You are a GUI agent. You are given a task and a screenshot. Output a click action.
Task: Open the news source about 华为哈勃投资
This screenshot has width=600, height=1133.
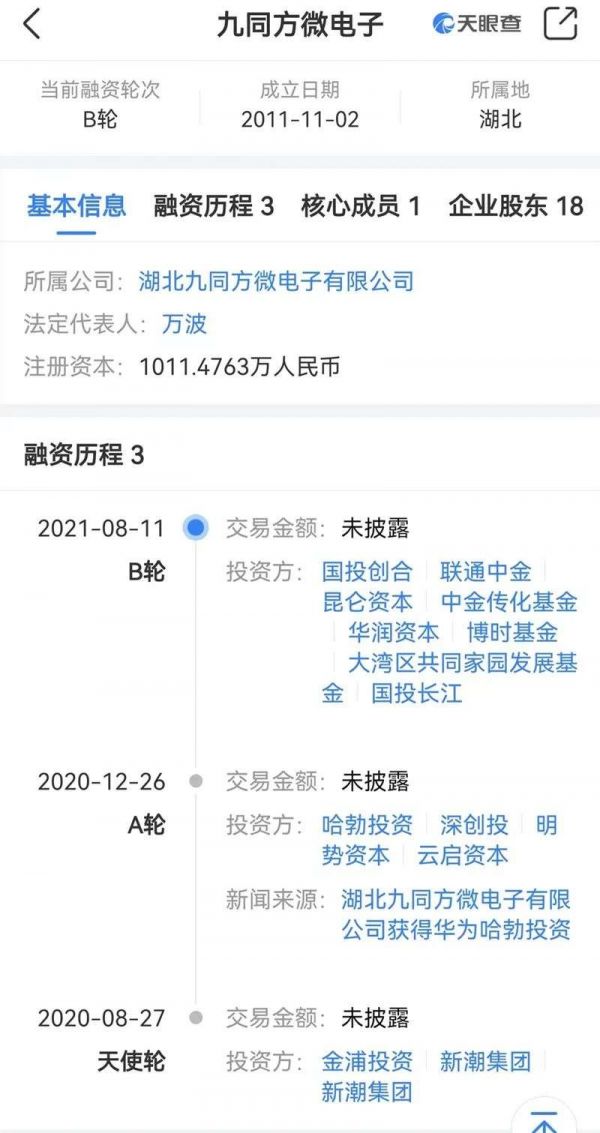[455, 914]
